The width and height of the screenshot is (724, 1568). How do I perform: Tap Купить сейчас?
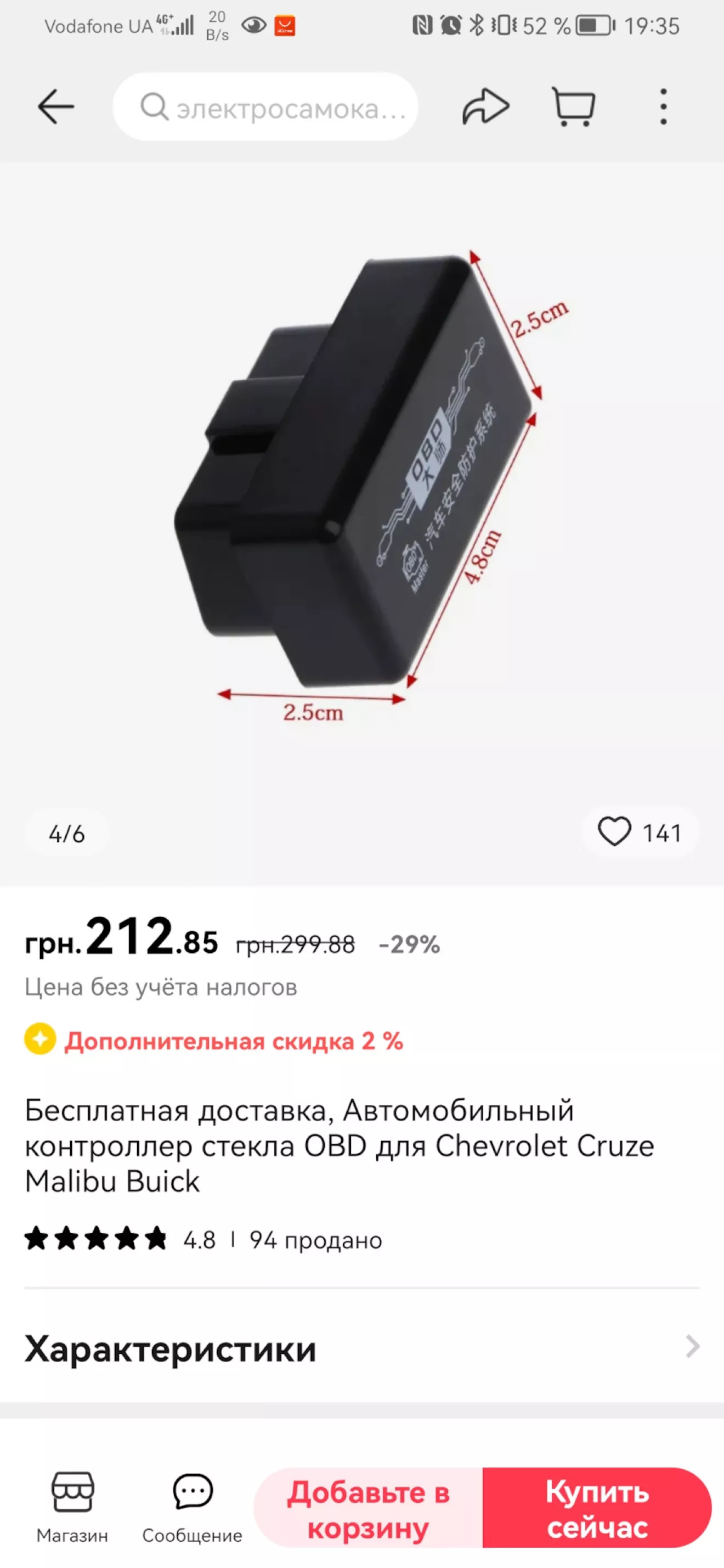(x=596, y=1509)
